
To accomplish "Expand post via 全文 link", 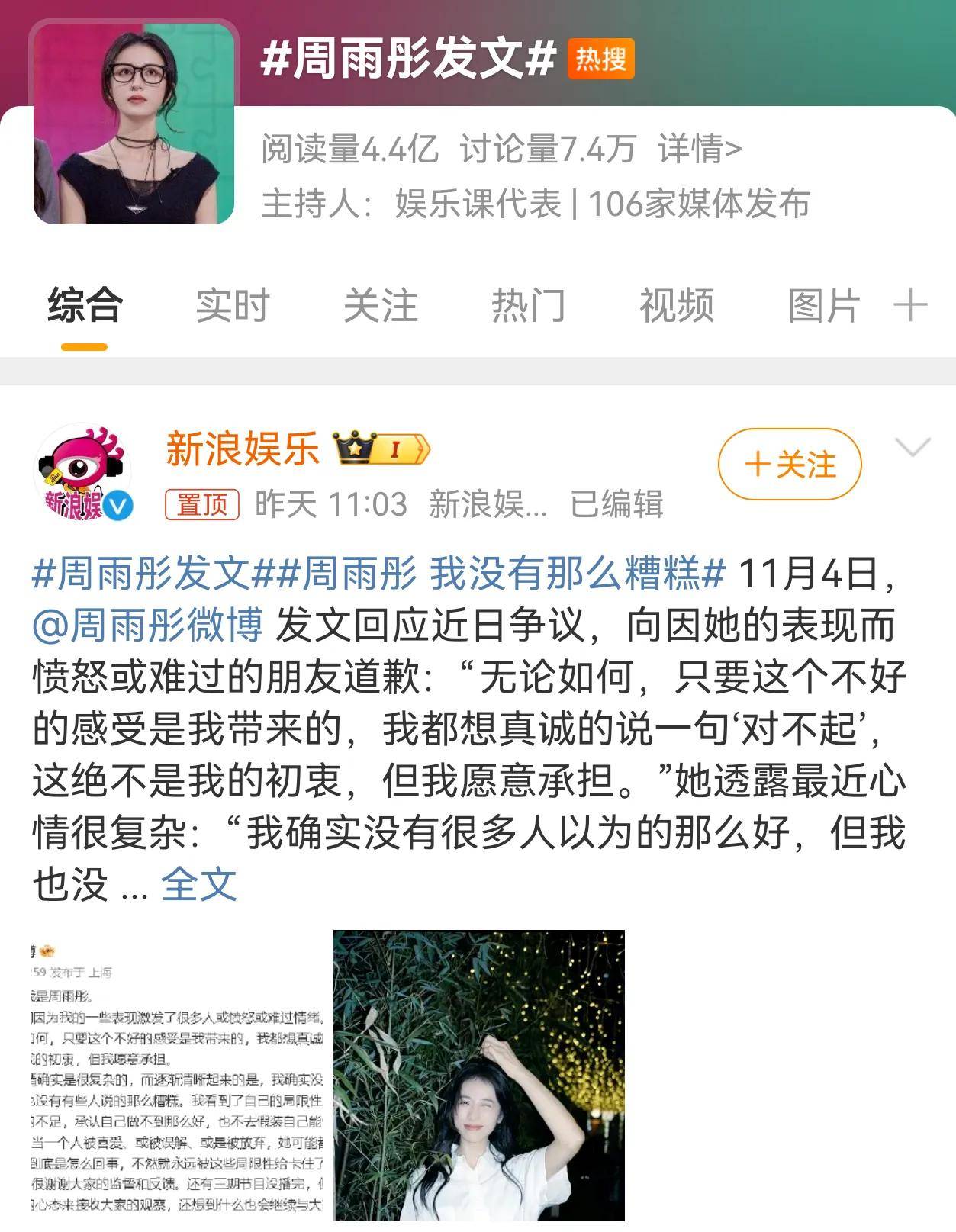I will (x=198, y=884).
